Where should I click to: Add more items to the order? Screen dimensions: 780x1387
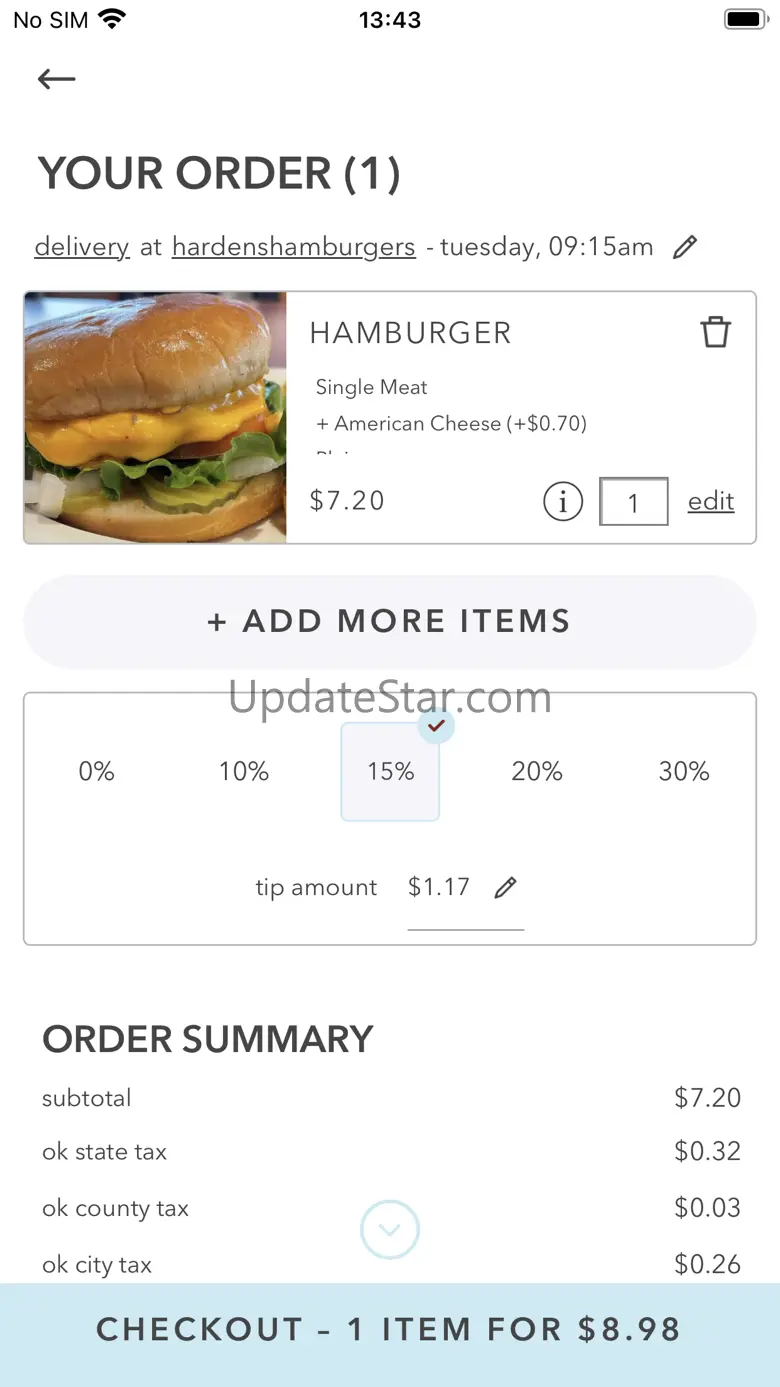[389, 621]
